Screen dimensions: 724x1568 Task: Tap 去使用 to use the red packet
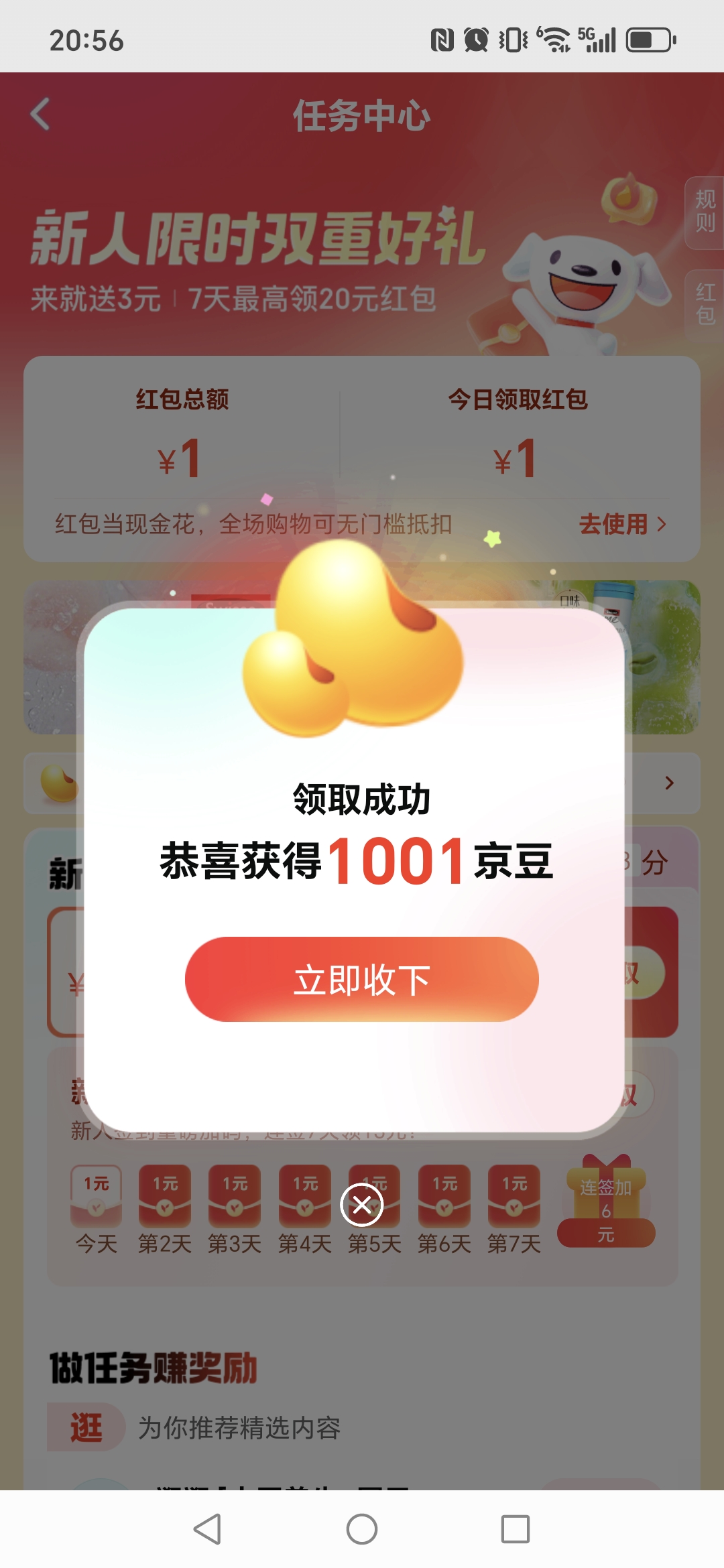621,524
